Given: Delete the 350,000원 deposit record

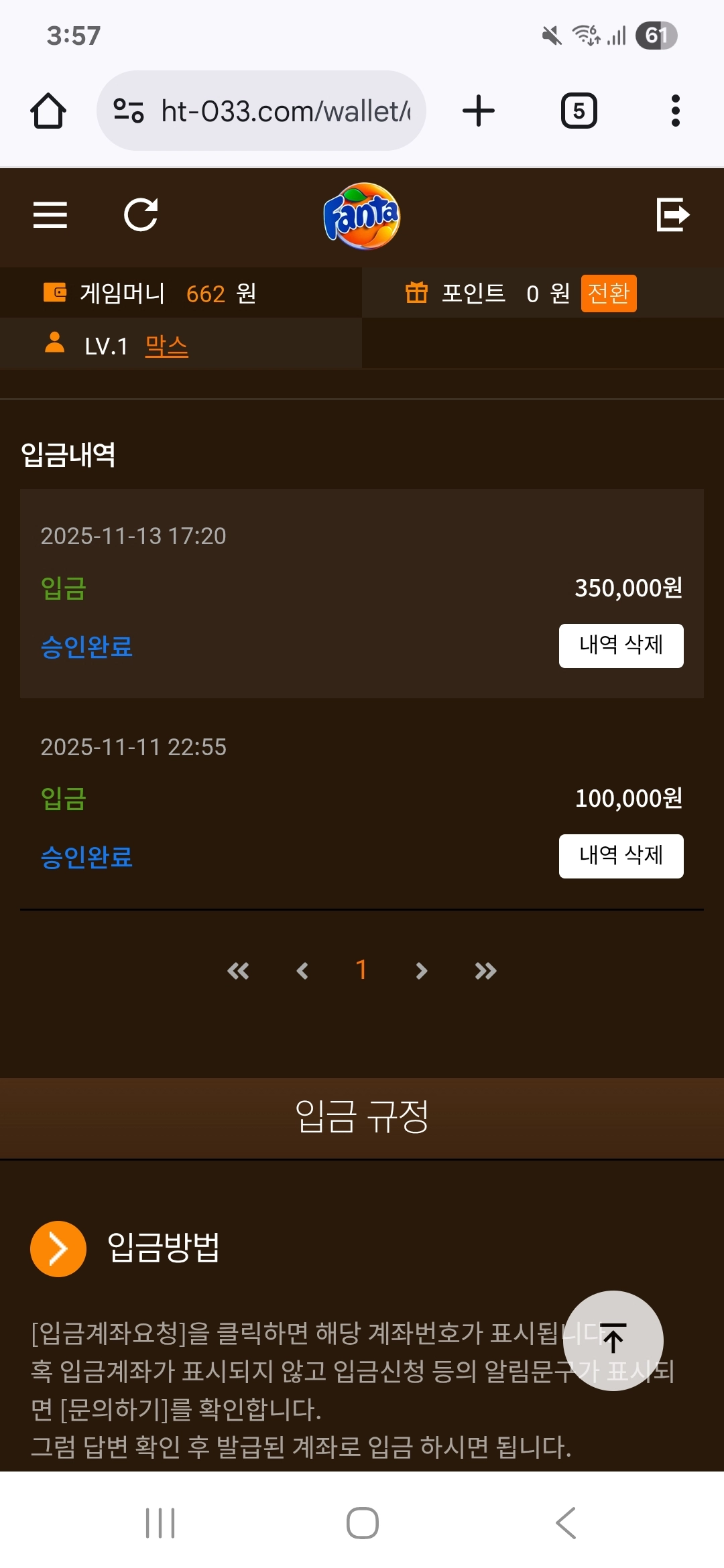Looking at the screenshot, I should pyautogui.click(x=620, y=645).
